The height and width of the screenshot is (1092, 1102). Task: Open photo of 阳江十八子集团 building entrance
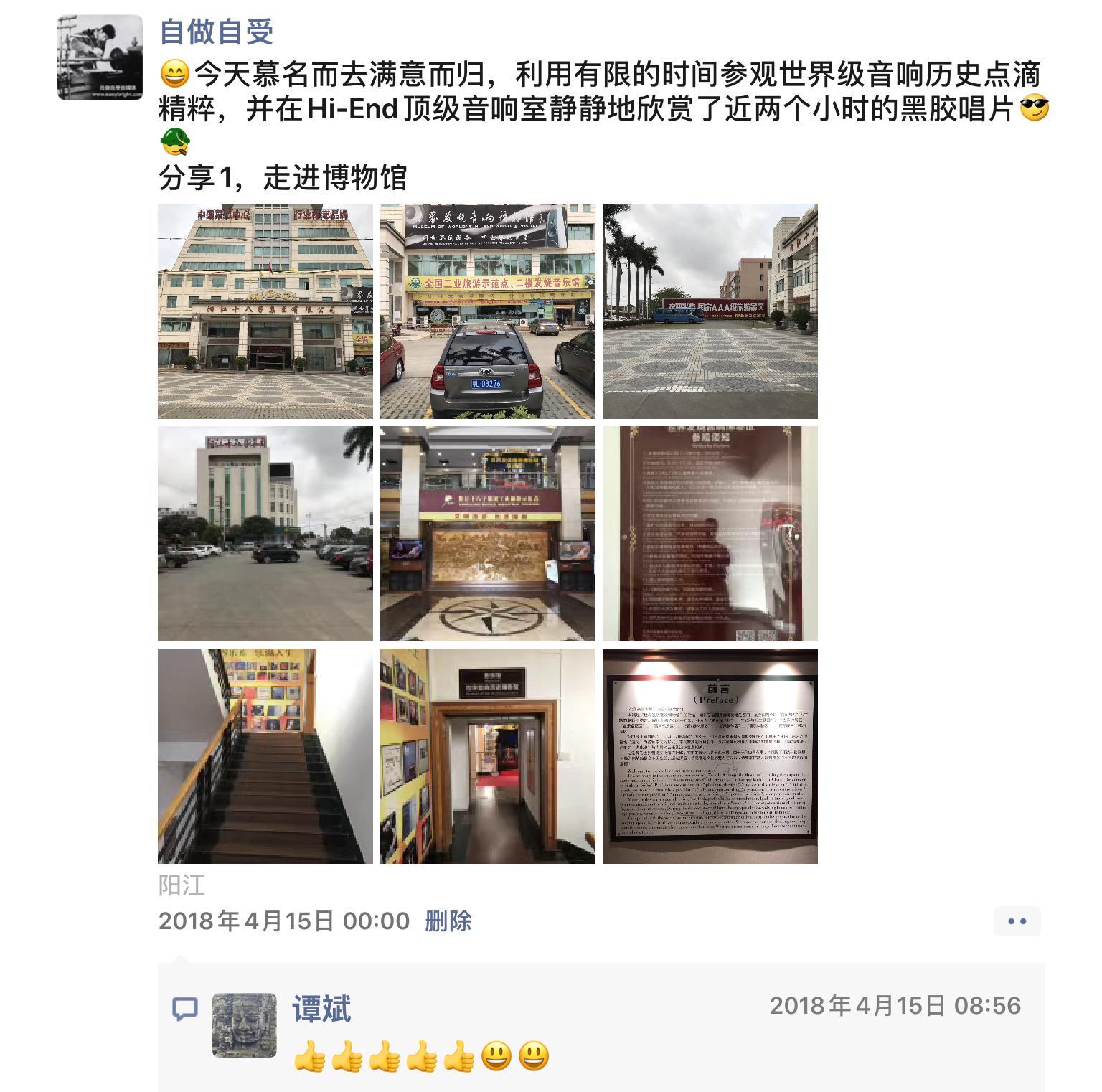265,311
